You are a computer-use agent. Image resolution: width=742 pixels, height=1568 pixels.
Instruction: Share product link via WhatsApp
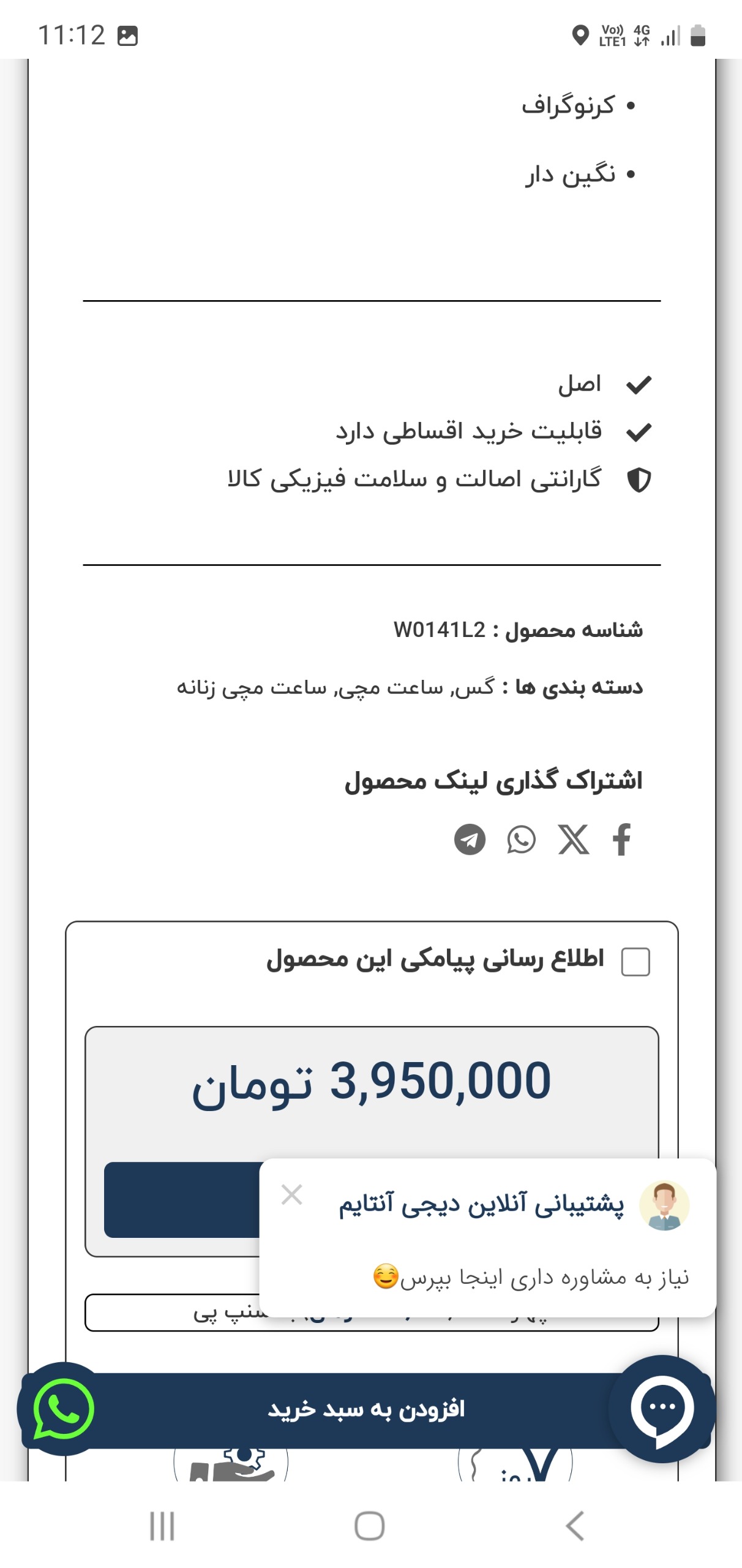pyautogui.click(x=521, y=839)
